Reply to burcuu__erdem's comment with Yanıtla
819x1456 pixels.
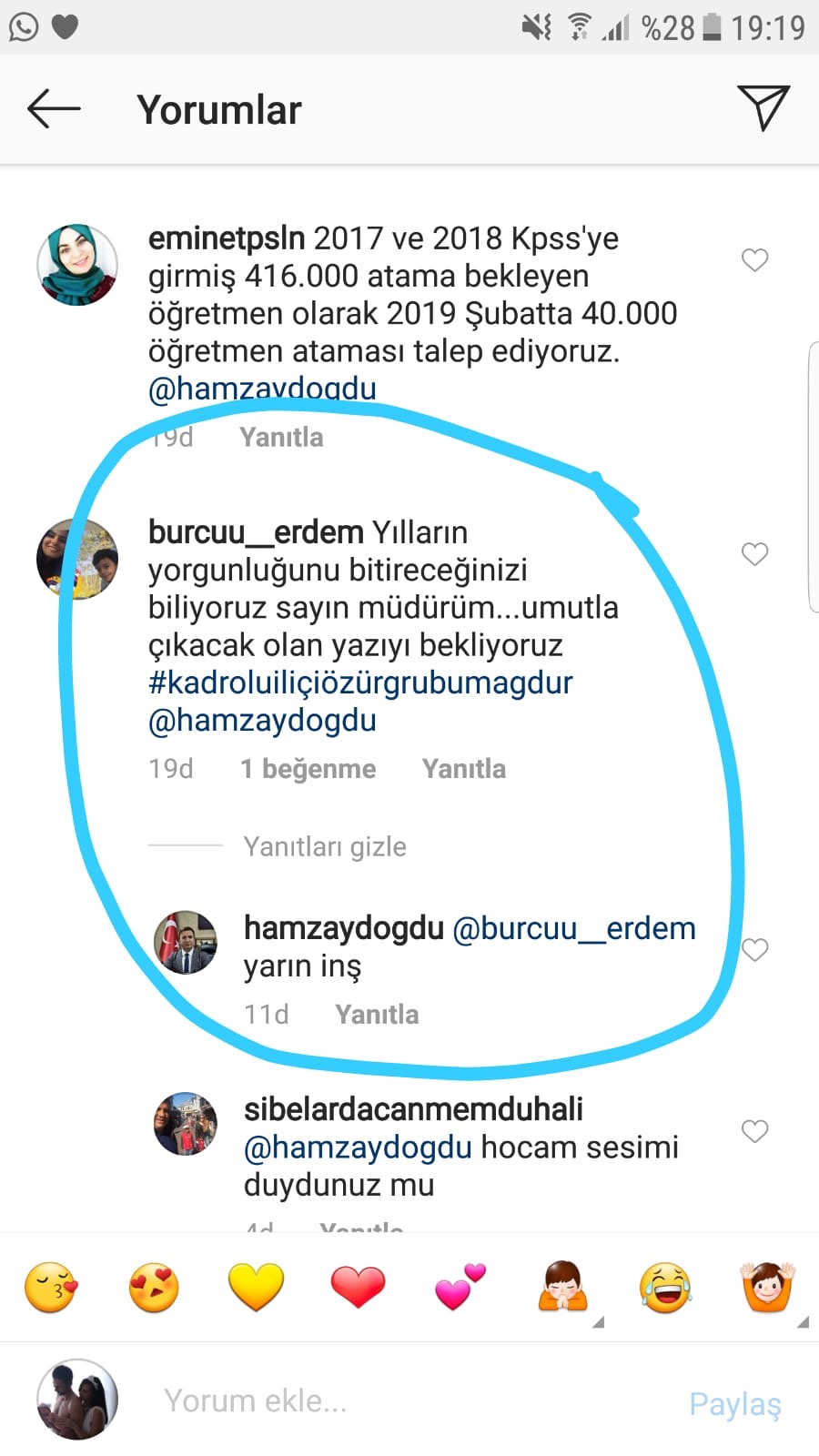(463, 769)
